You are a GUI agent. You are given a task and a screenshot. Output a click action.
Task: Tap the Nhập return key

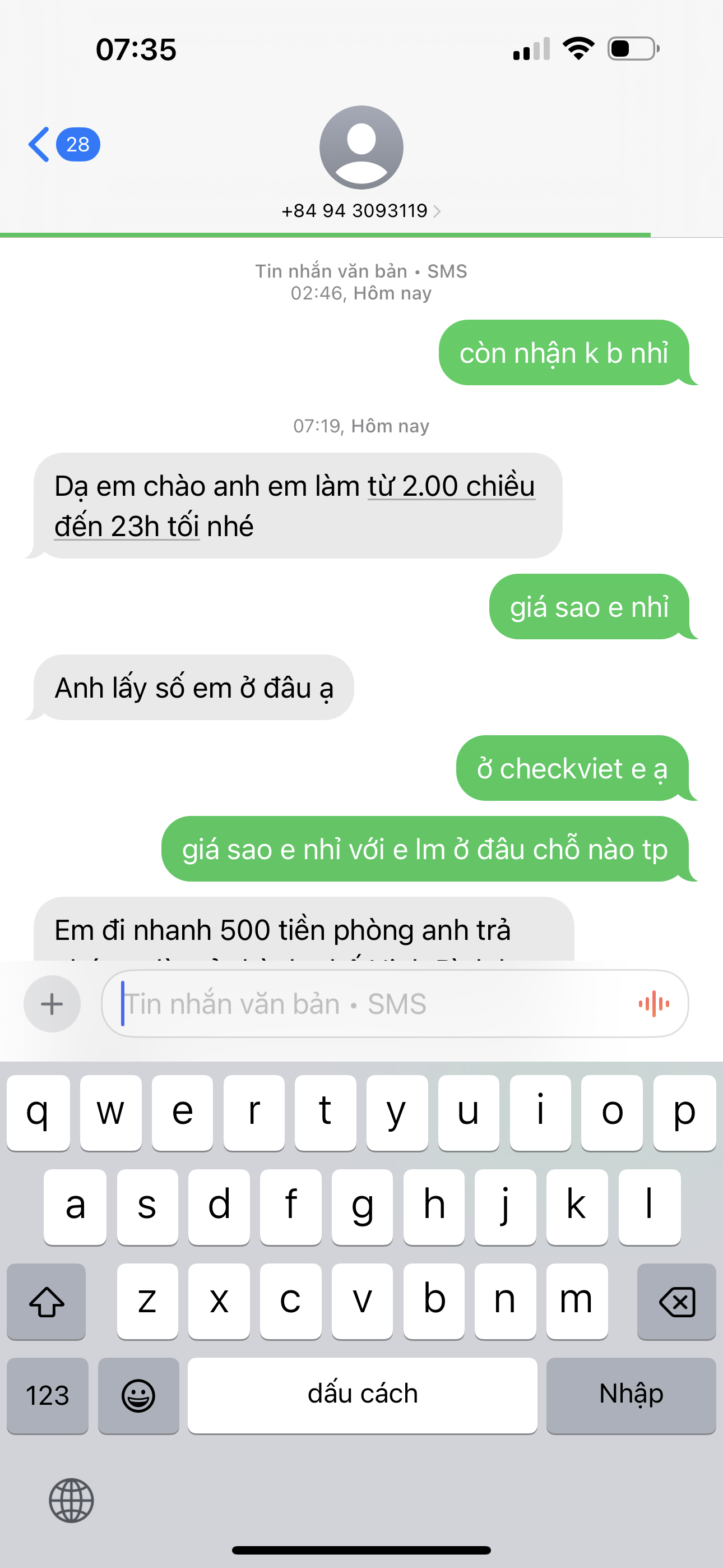tap(631, 1395)
